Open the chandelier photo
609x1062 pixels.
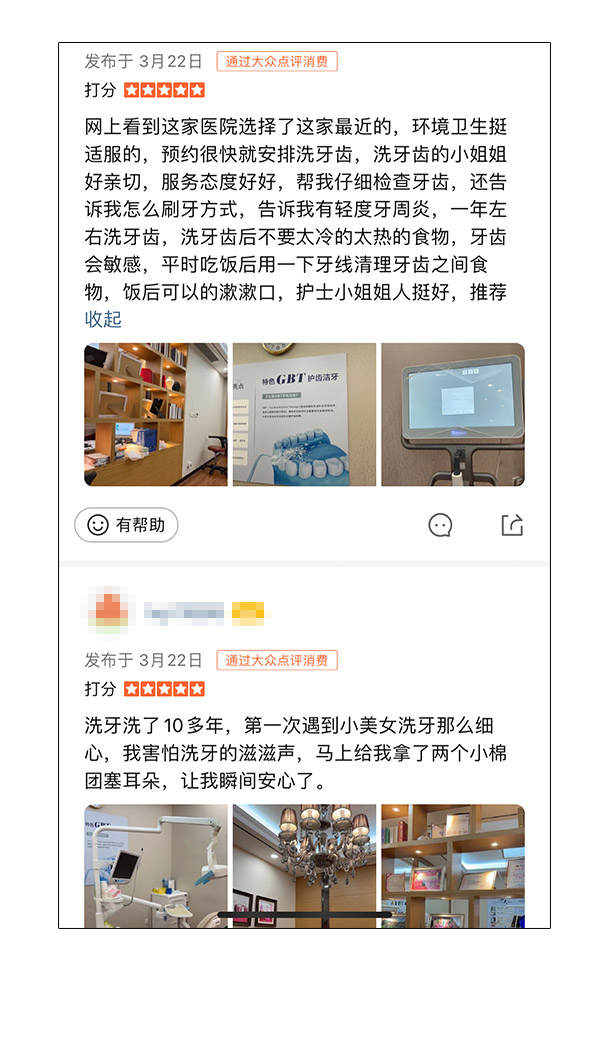304,866
